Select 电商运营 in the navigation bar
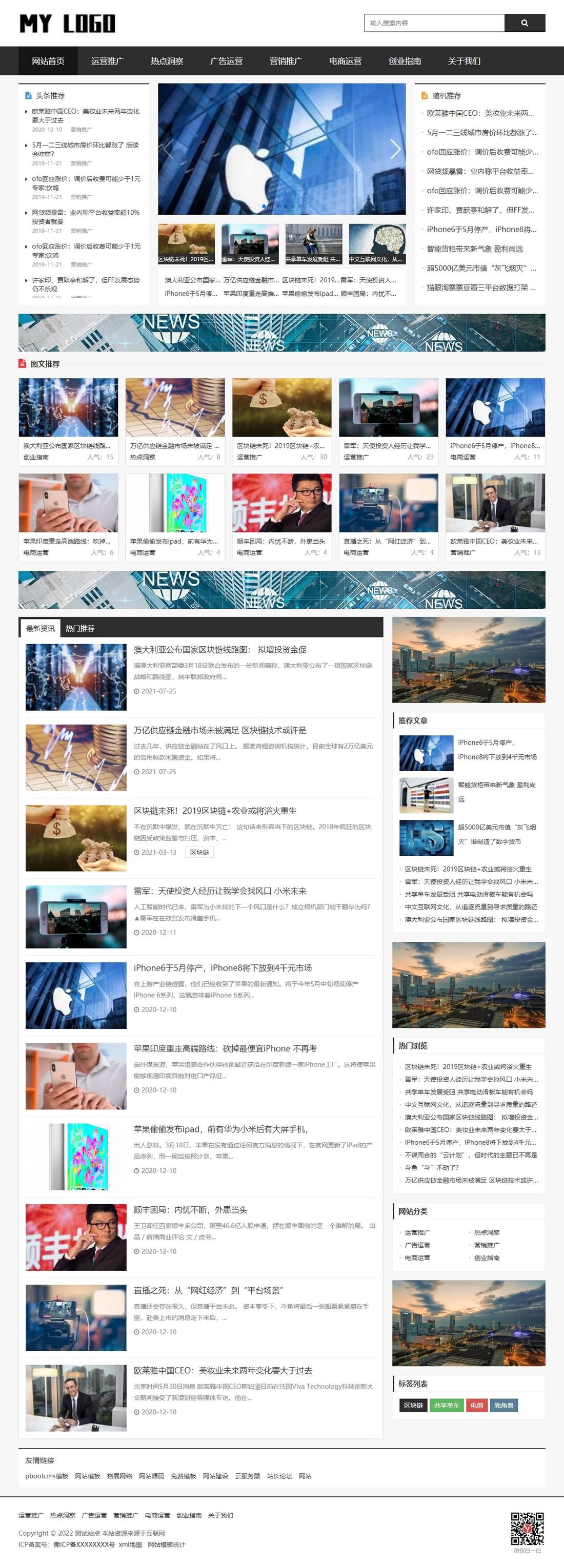 (346, 61)
